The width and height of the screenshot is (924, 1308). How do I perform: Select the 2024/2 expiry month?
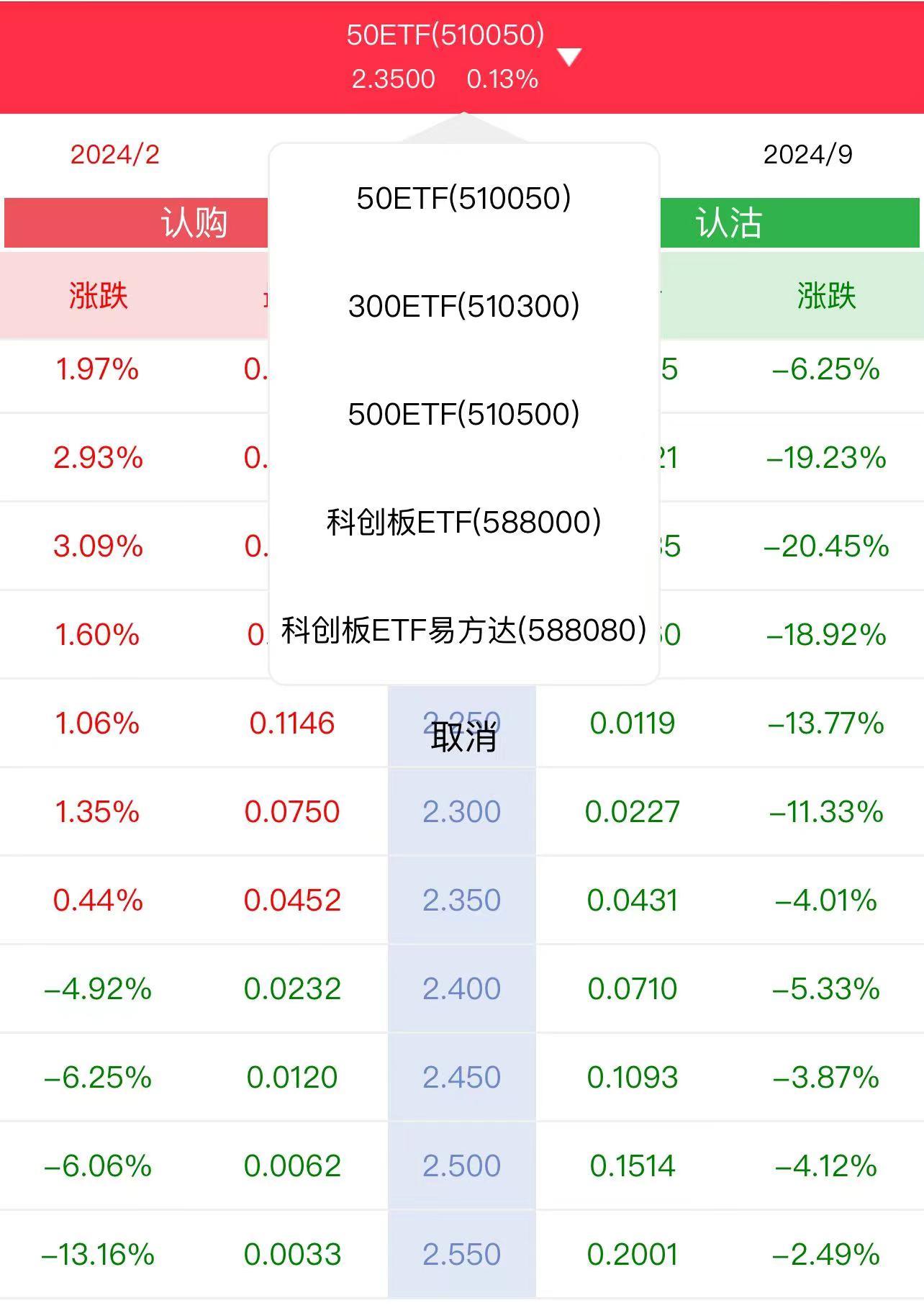click(115, 155)
